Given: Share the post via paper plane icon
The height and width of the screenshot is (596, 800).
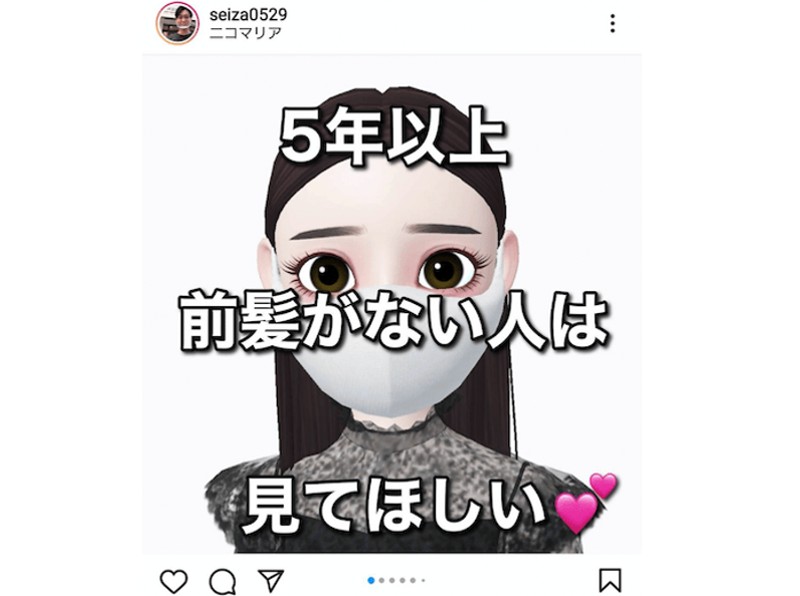Looking at the screenshot, I should click(271, 580).
